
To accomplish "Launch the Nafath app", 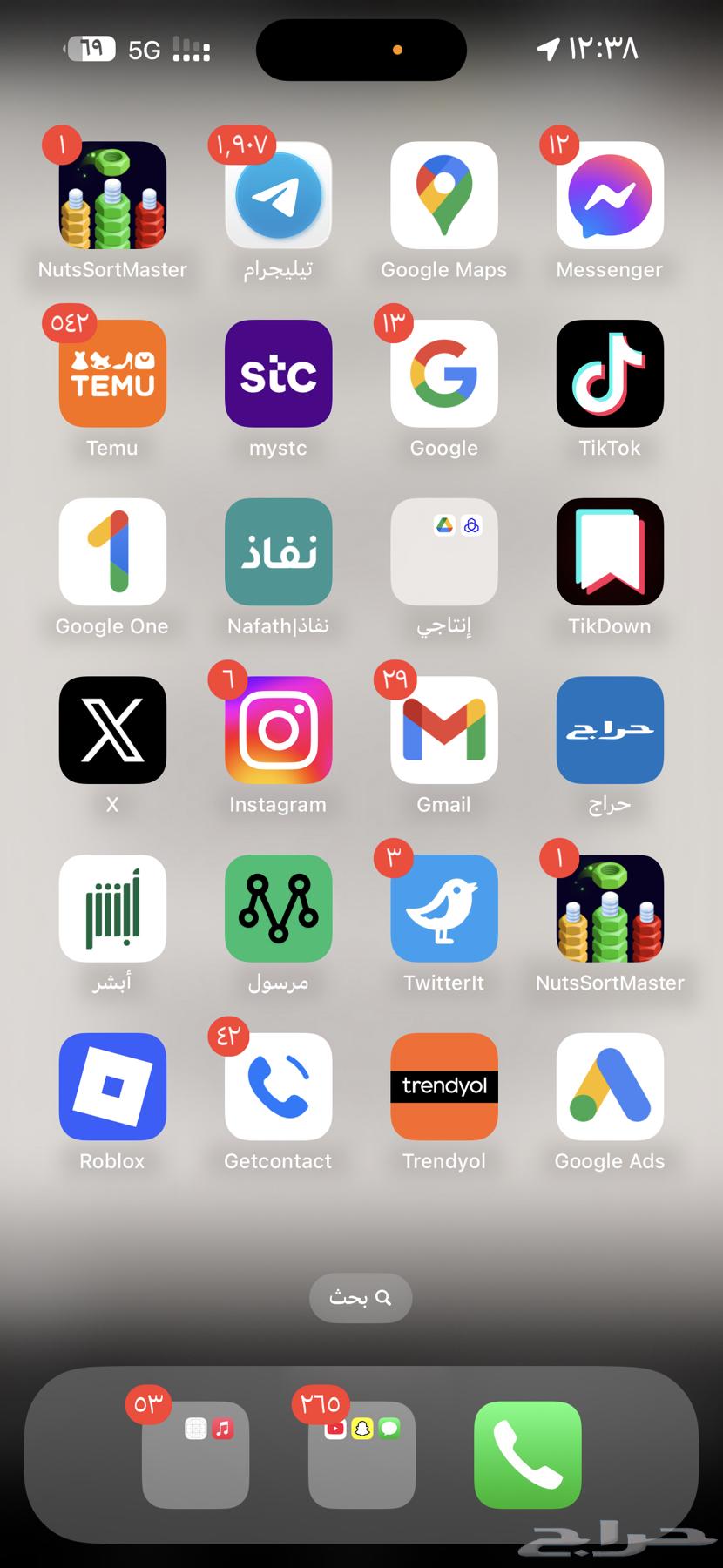I will [x=278, y=552].
